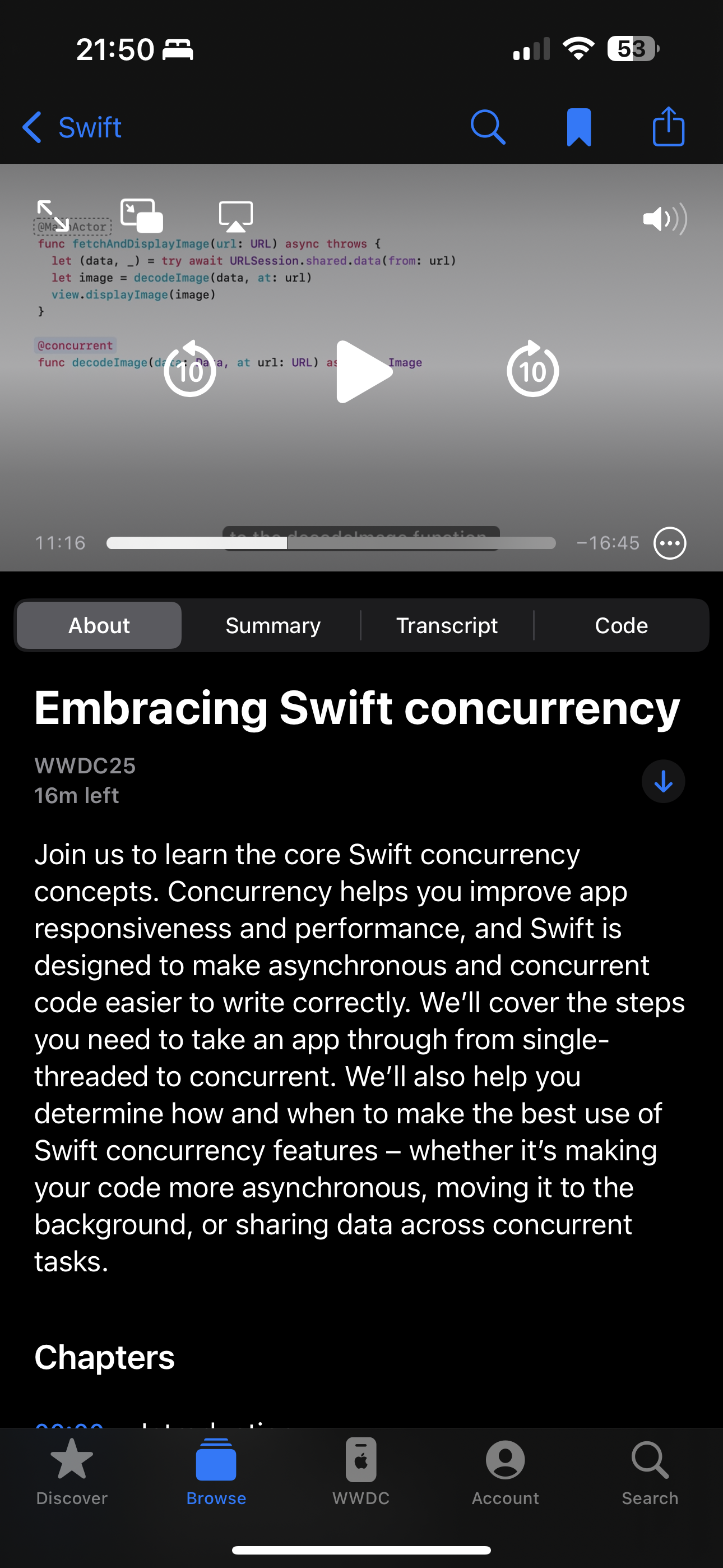Enter full-screen video mode
Image resolution: width=723 pixels, height=1568 pixels.
pos(52,215)
